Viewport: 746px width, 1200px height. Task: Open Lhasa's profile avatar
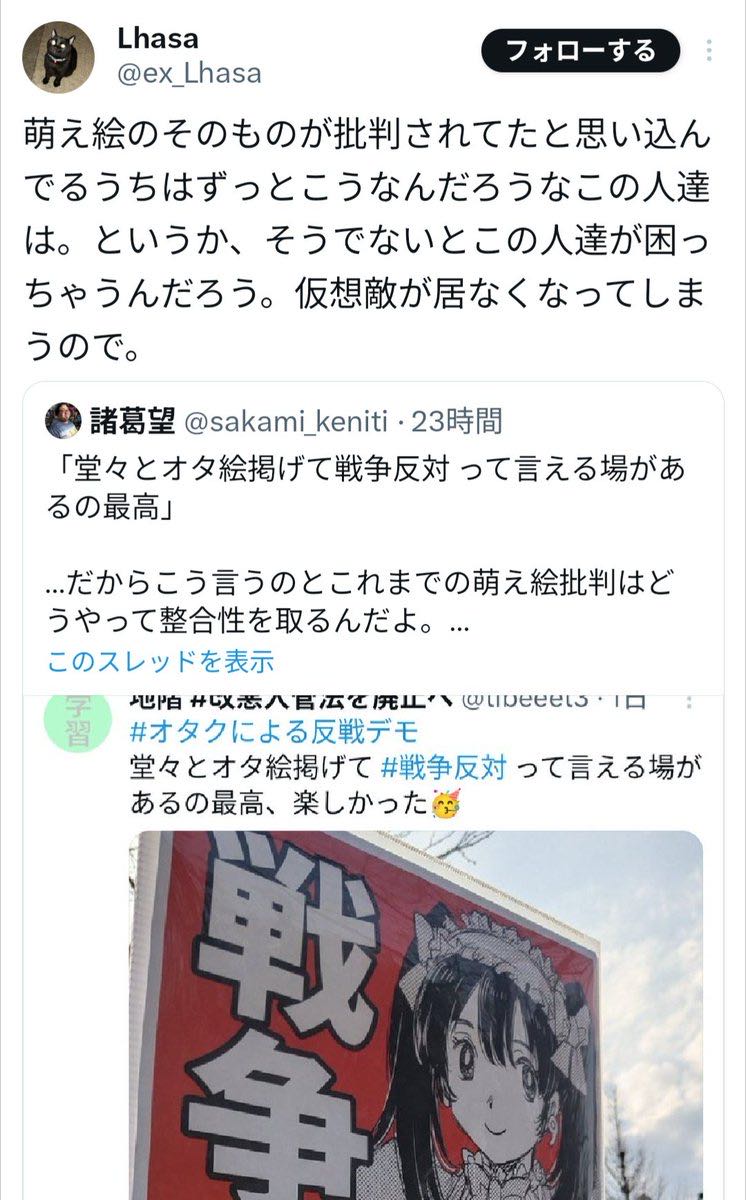tap(58, 57)
